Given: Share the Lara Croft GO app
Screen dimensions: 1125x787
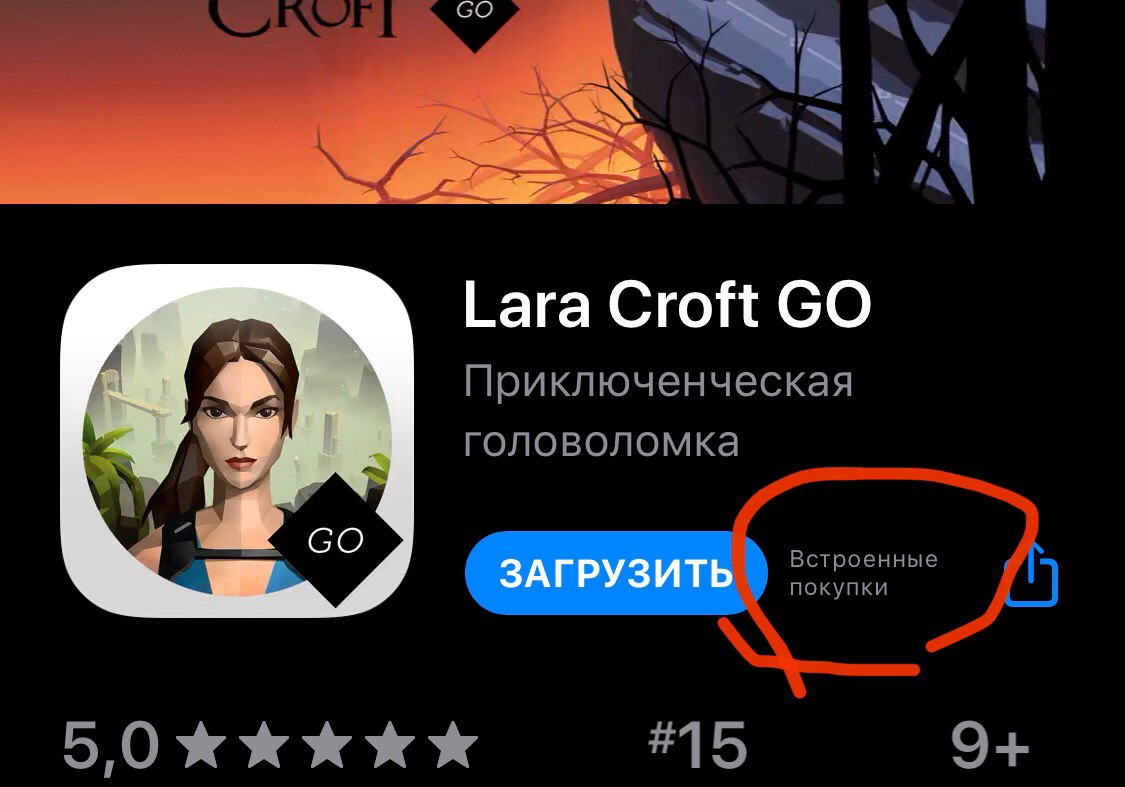Looking at the screenshot, I should tap(1032, 575).
